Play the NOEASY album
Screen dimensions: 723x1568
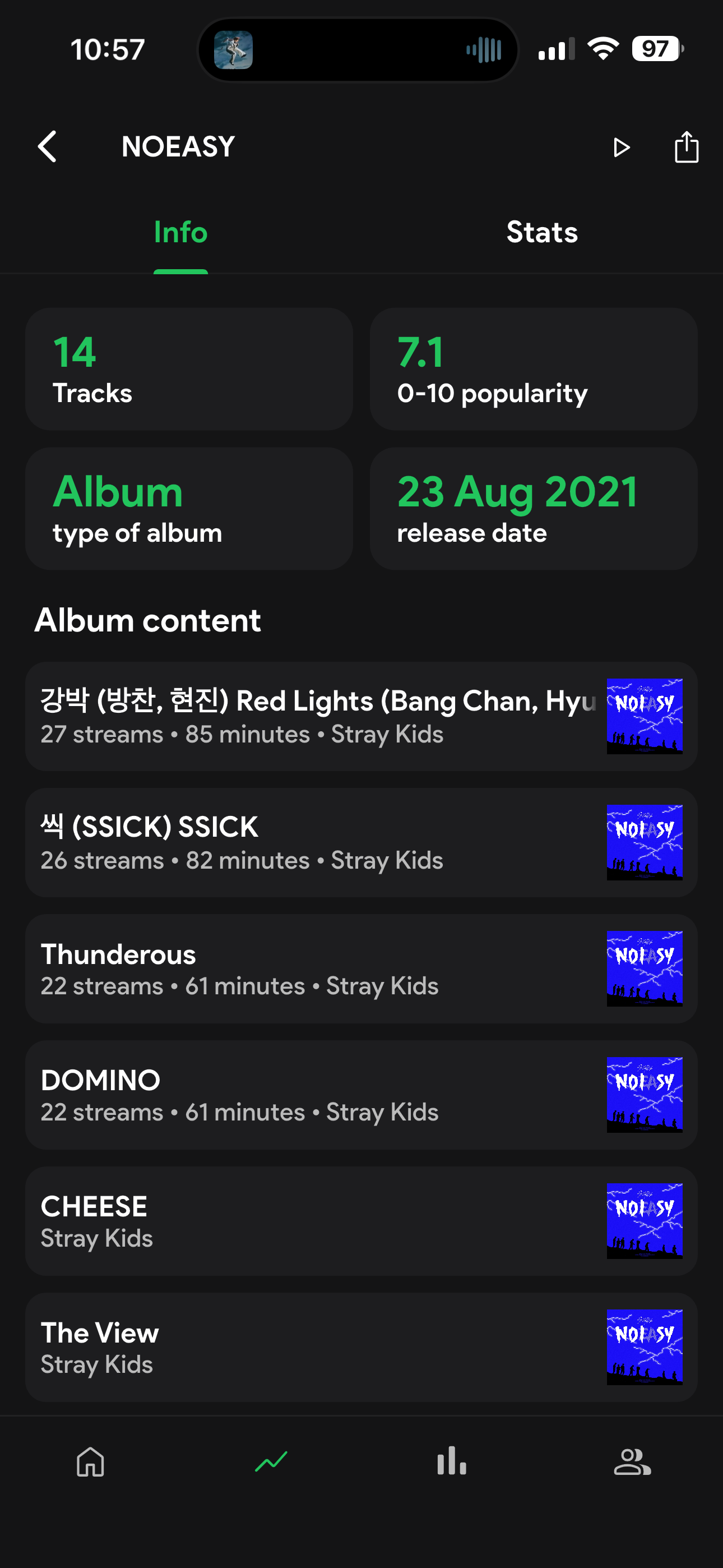click(x=621, y=147)
